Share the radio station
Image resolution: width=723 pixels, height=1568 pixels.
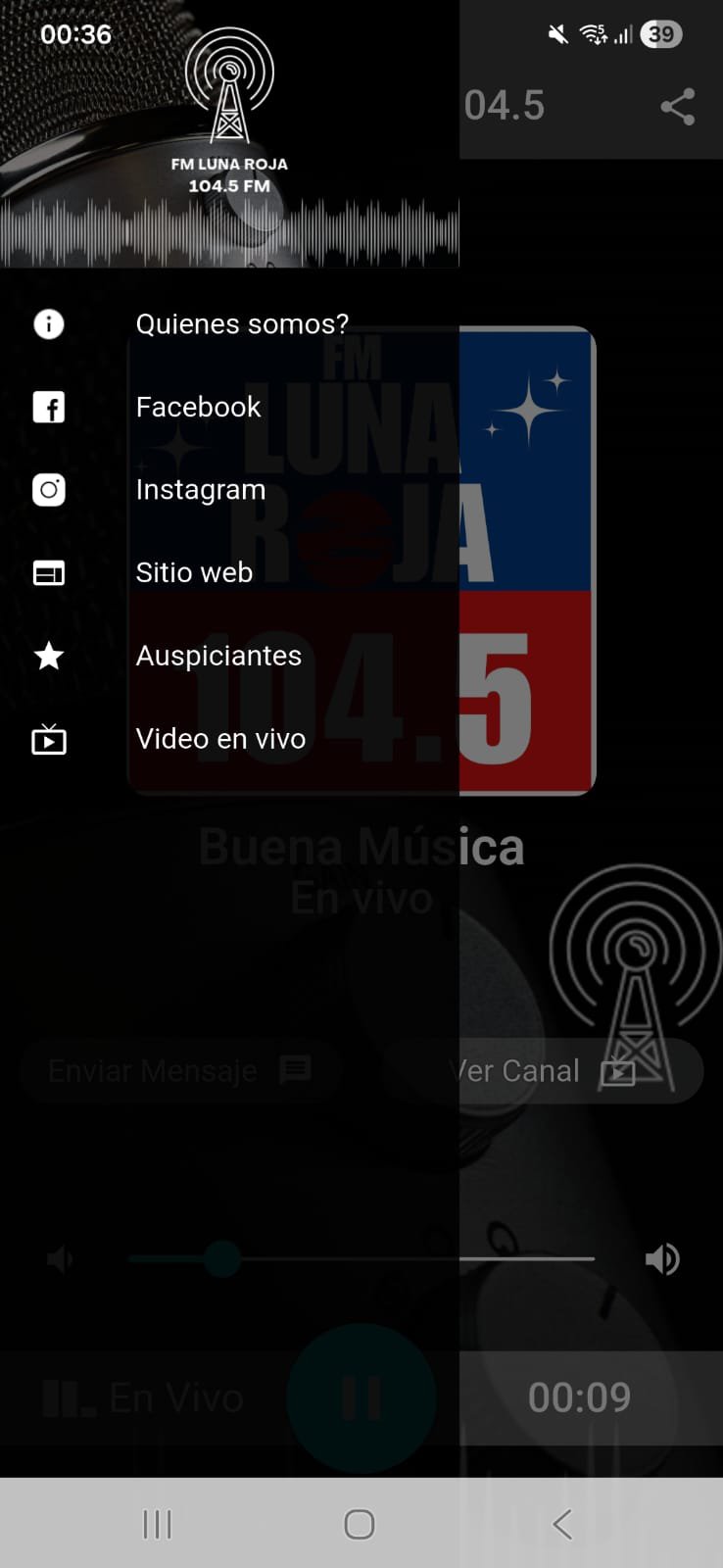click(x=677, y=107)
